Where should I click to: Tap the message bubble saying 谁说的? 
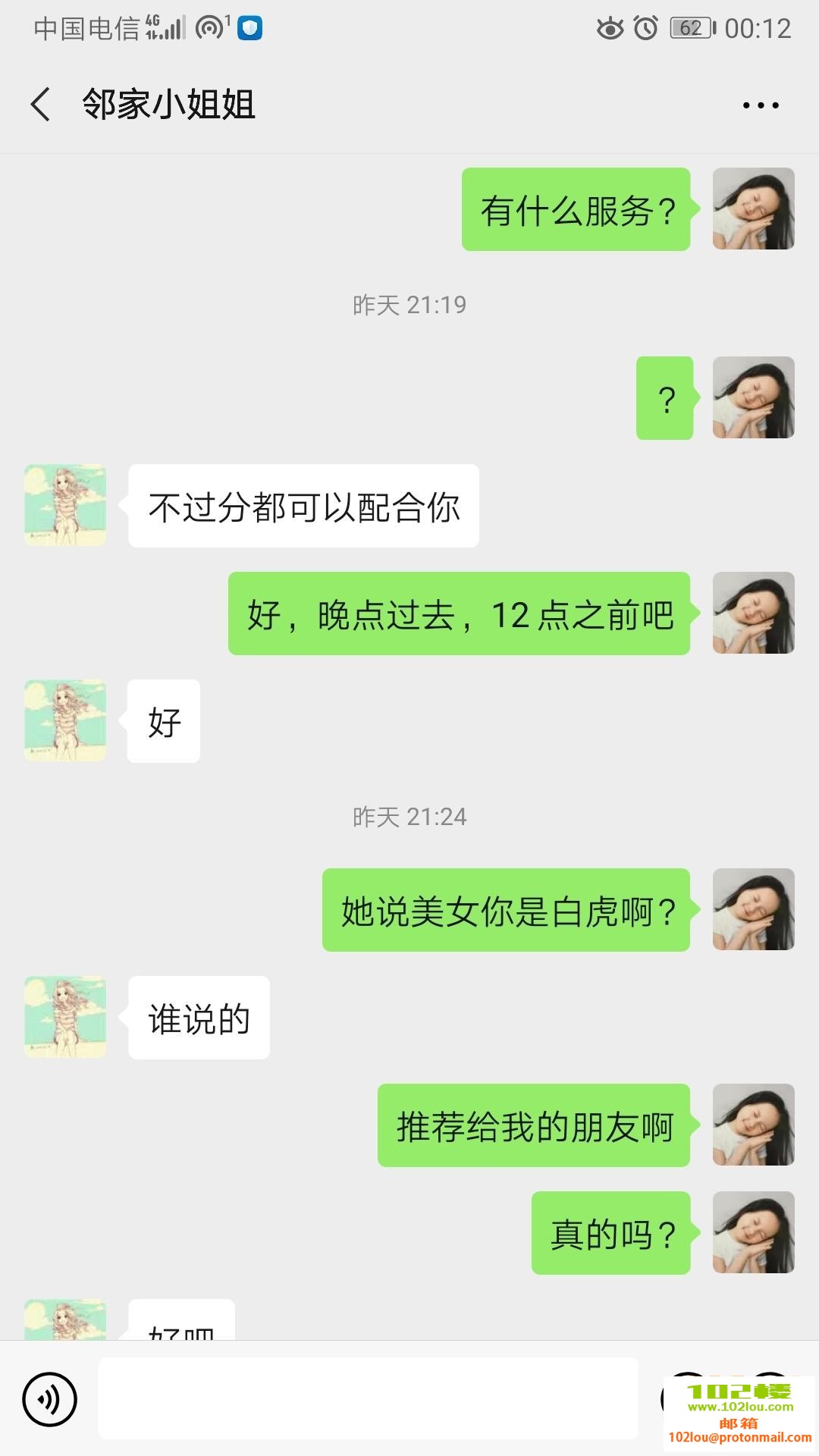(199, 1018)
